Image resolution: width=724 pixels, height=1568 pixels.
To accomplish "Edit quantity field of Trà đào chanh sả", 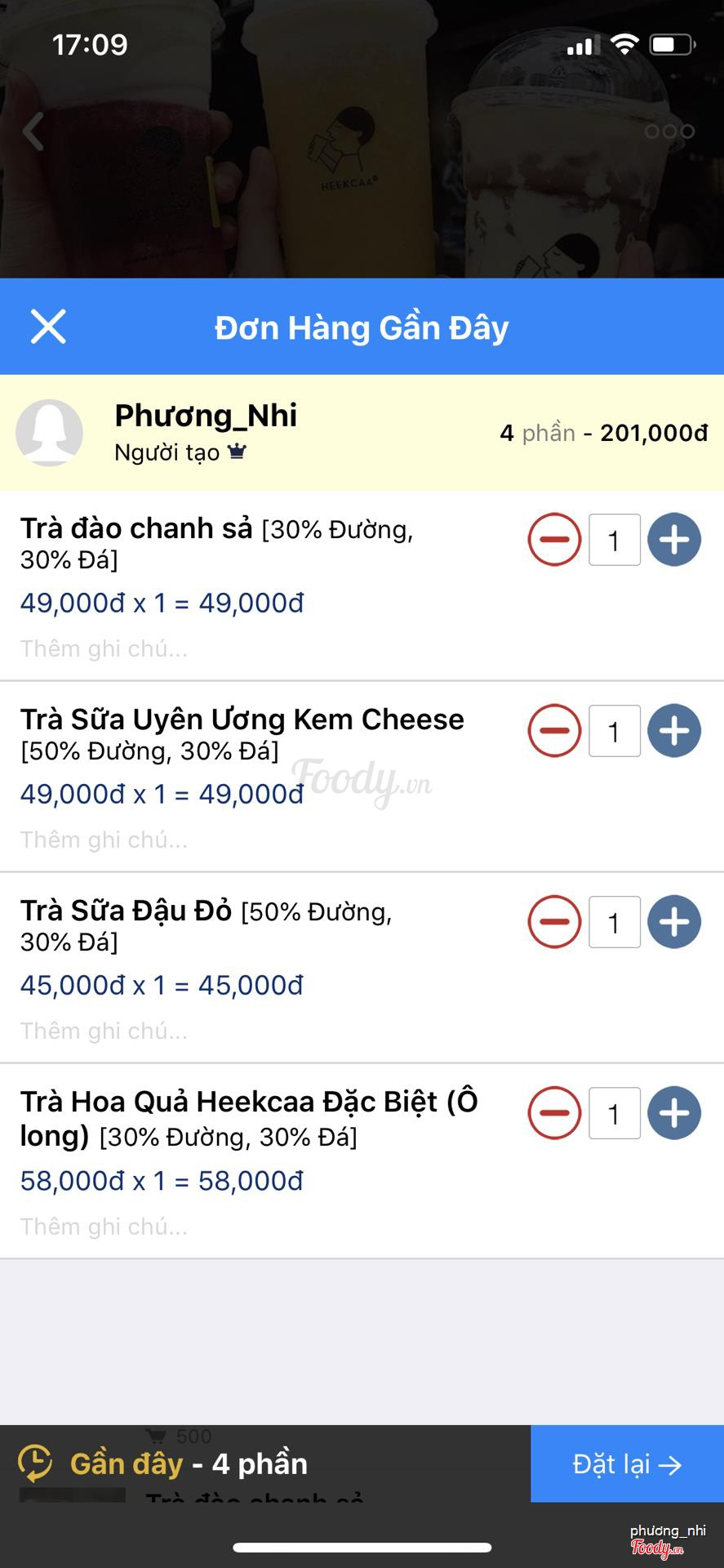I will coord(614,540).
